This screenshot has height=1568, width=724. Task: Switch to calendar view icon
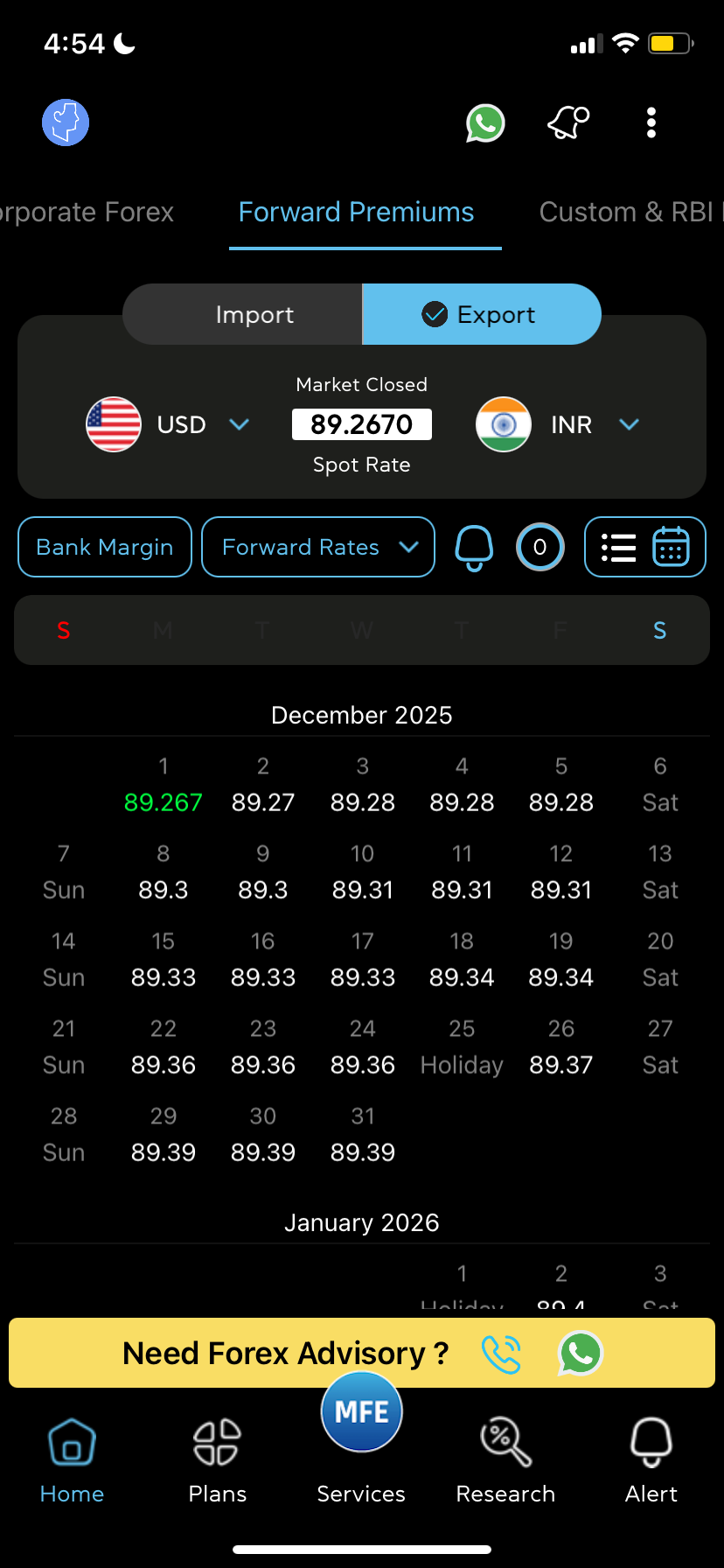(670, 546)
